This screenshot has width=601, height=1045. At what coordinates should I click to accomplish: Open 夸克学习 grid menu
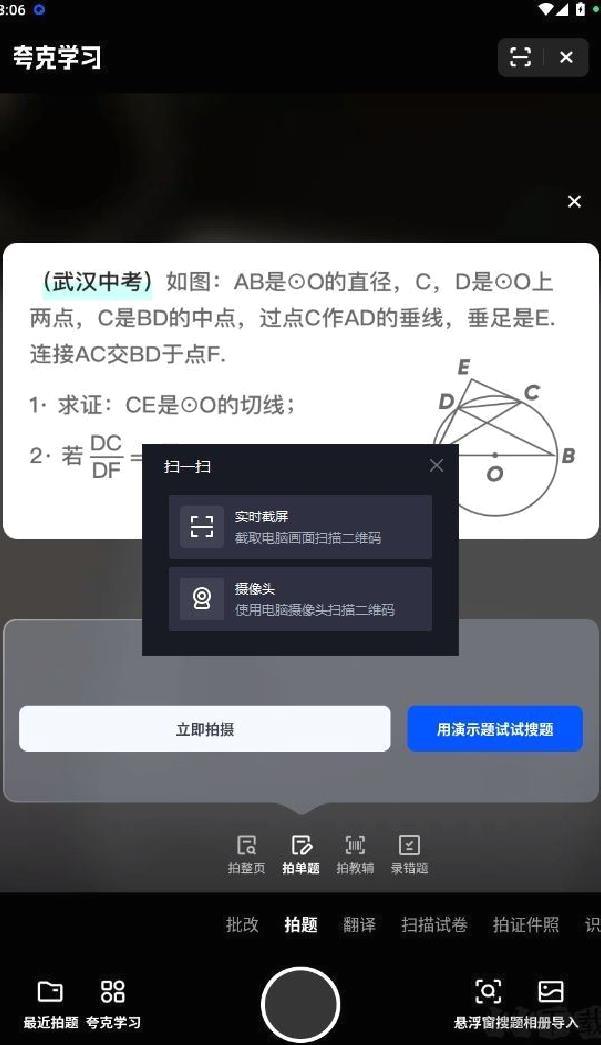[x=113, y=1002]
